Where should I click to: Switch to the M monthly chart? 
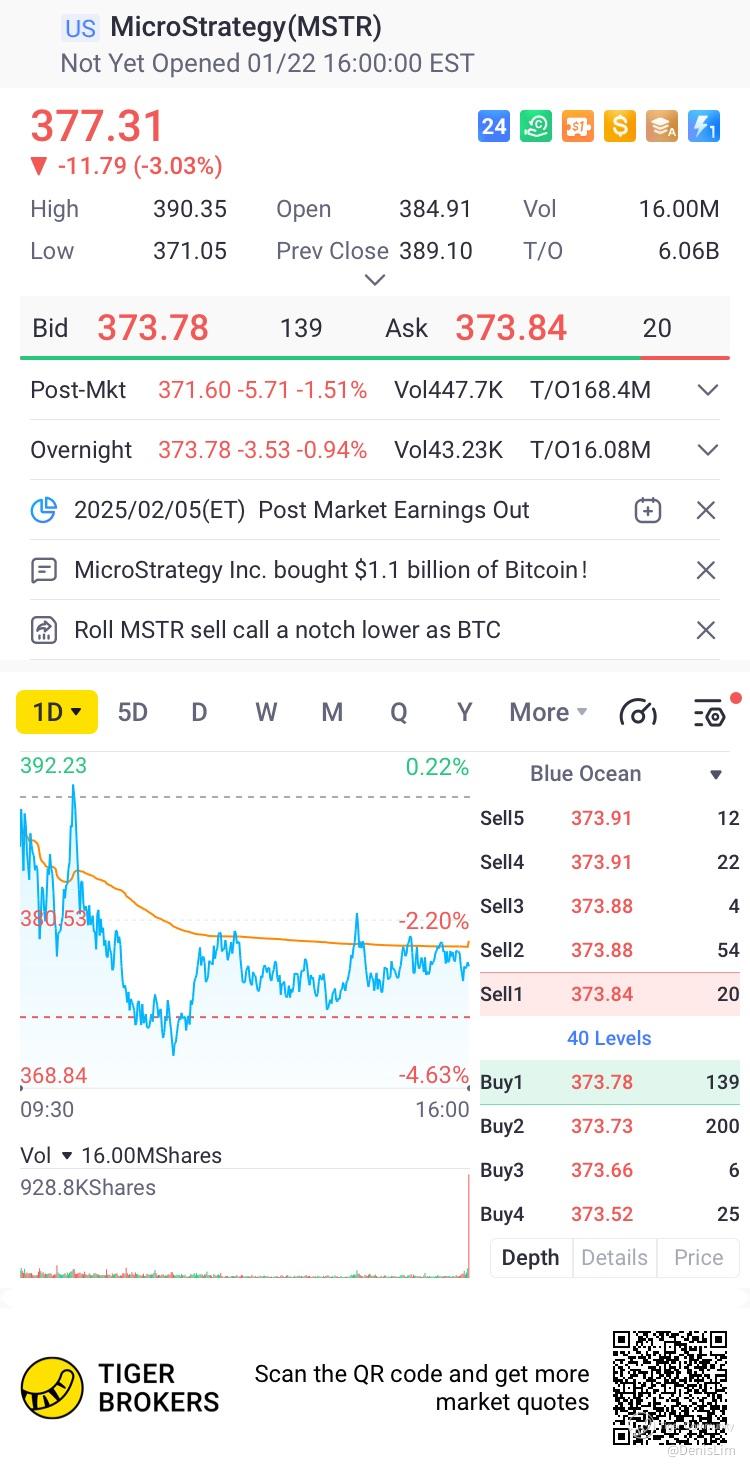pyautogui.click(x=332, y=712)
